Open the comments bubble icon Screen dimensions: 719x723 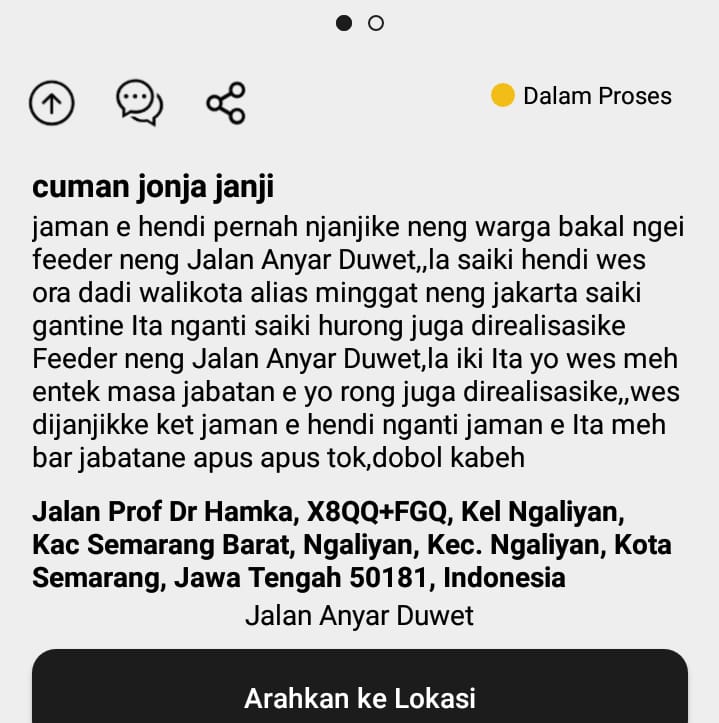(x=139, y=103)
